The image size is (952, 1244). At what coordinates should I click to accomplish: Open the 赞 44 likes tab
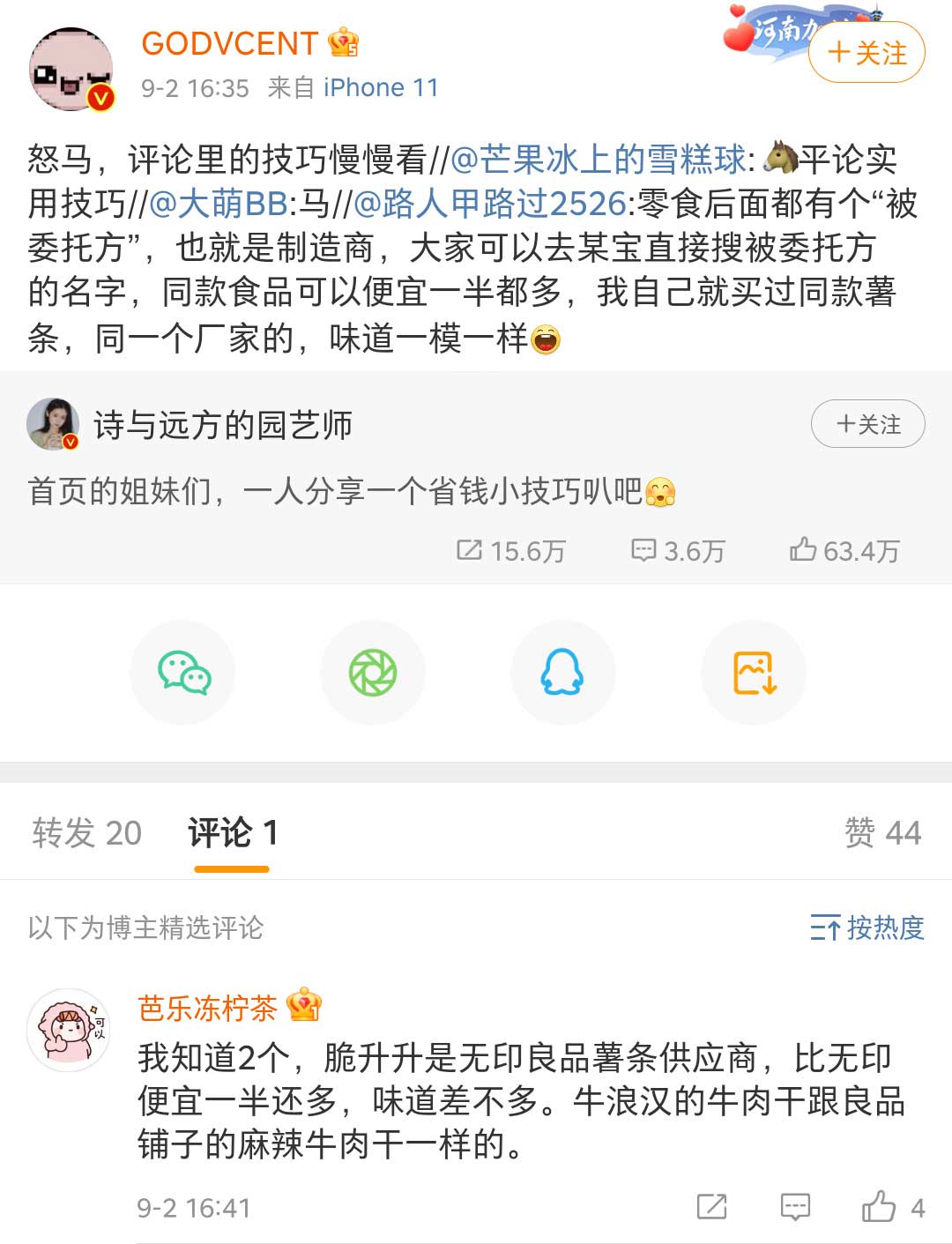point(882,832)
